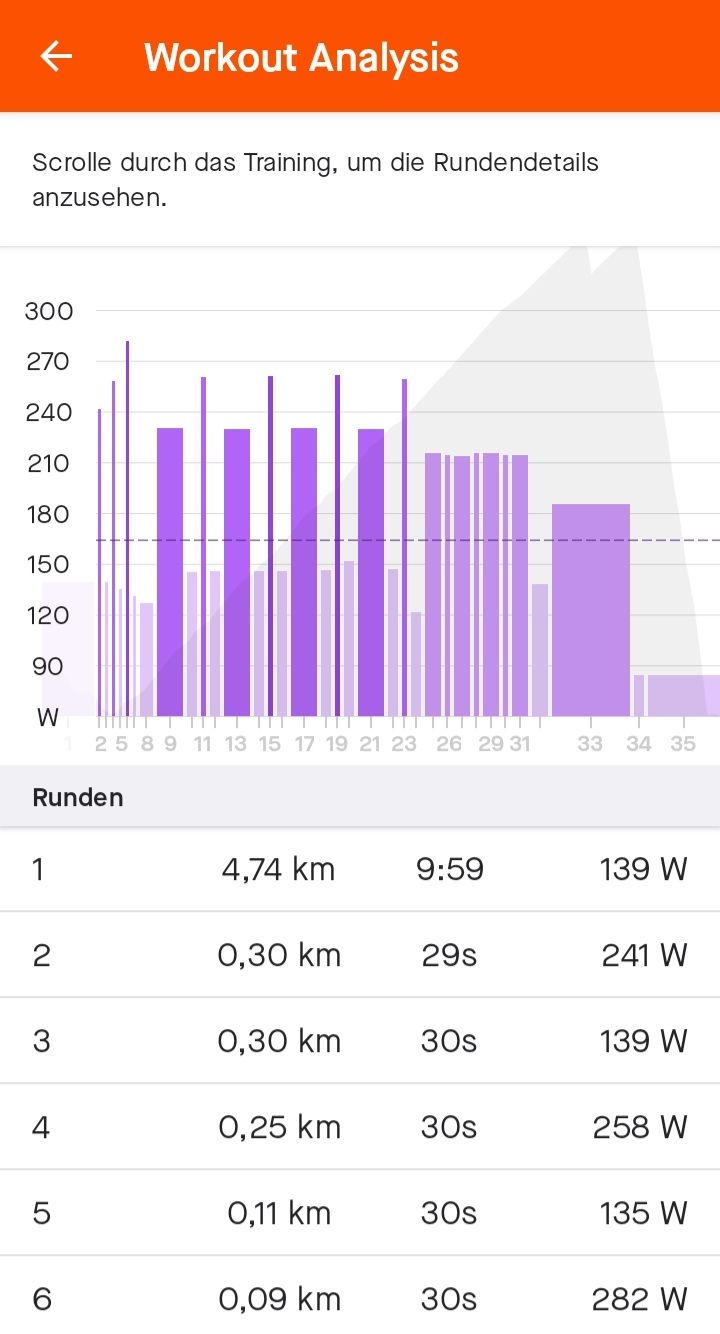Viewport: 720px width, 1334px height.
Task: Tap the chart bar for lap 13
Action: [237, 572]
